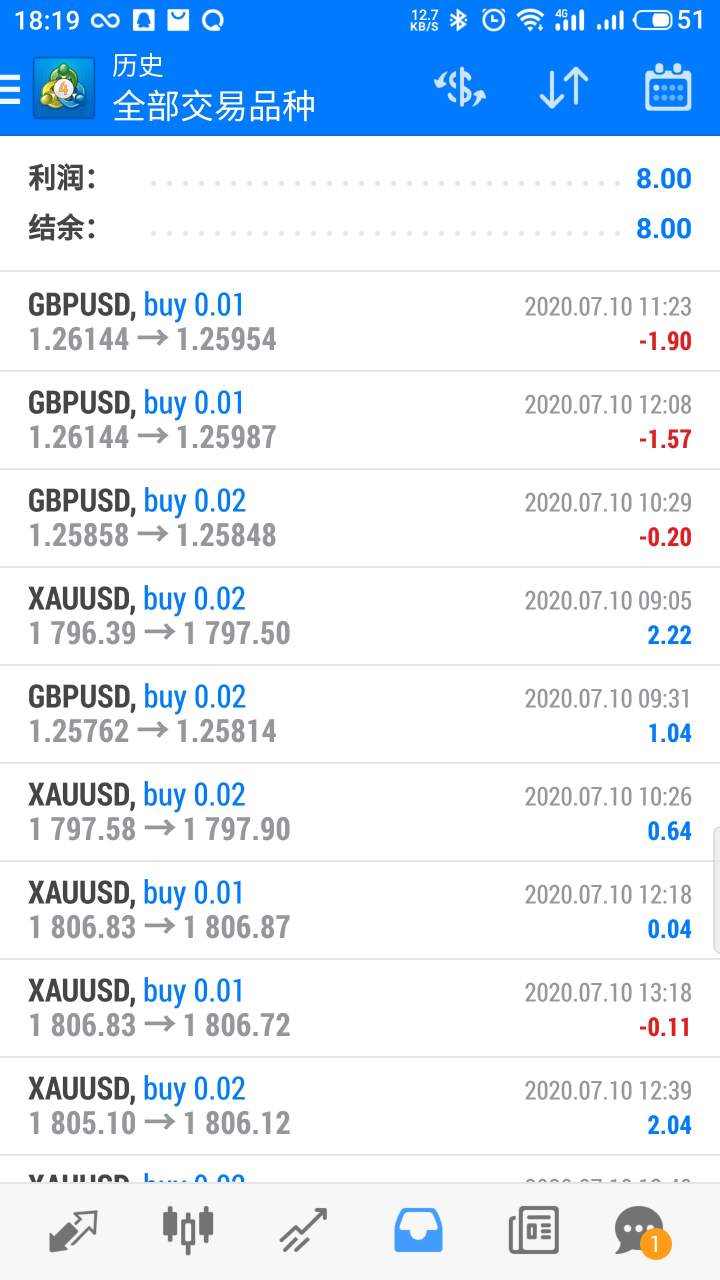Viewport: 720px width, 1280px height.
Task: Open the symbol filter icon
Action: (x=460, y=89)
